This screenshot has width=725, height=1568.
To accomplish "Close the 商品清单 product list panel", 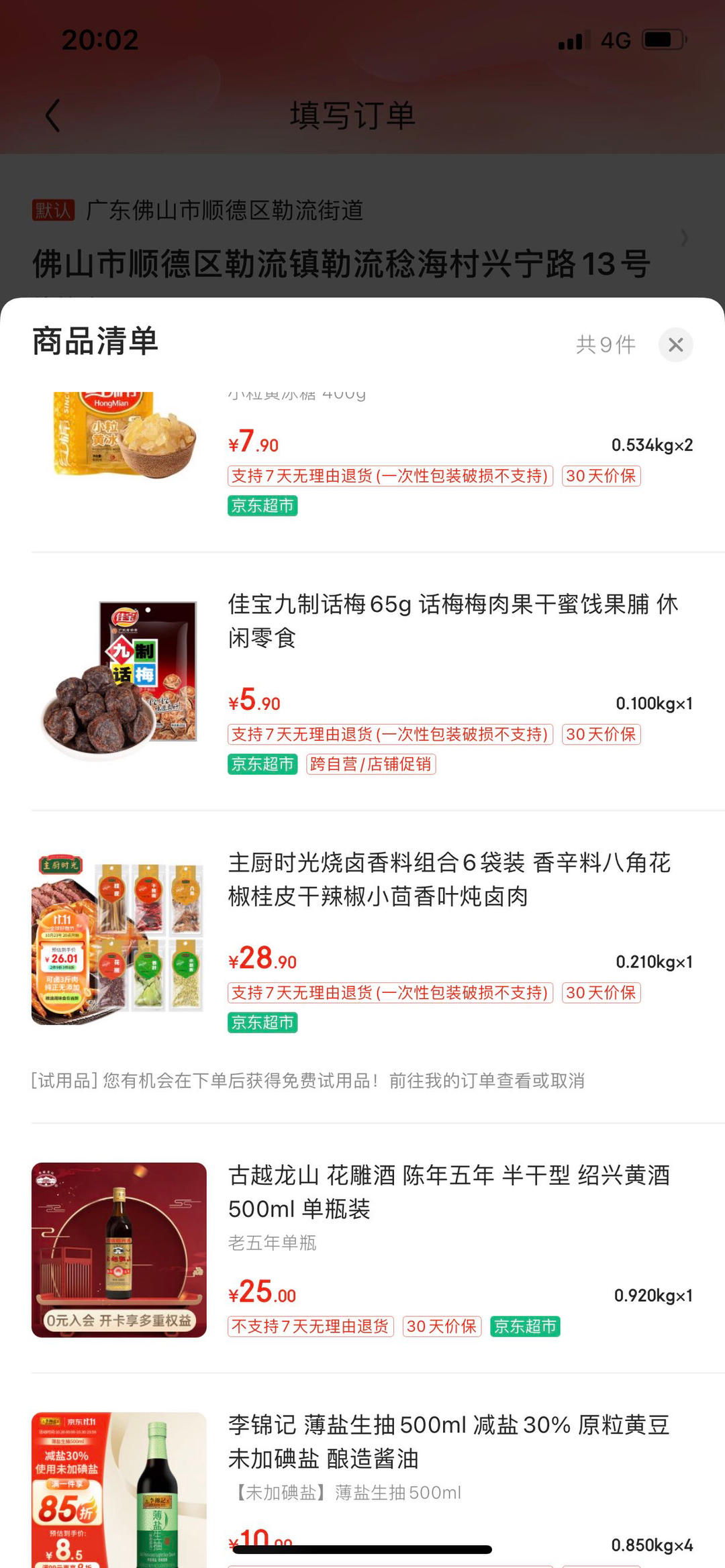I will pos(676,345).
